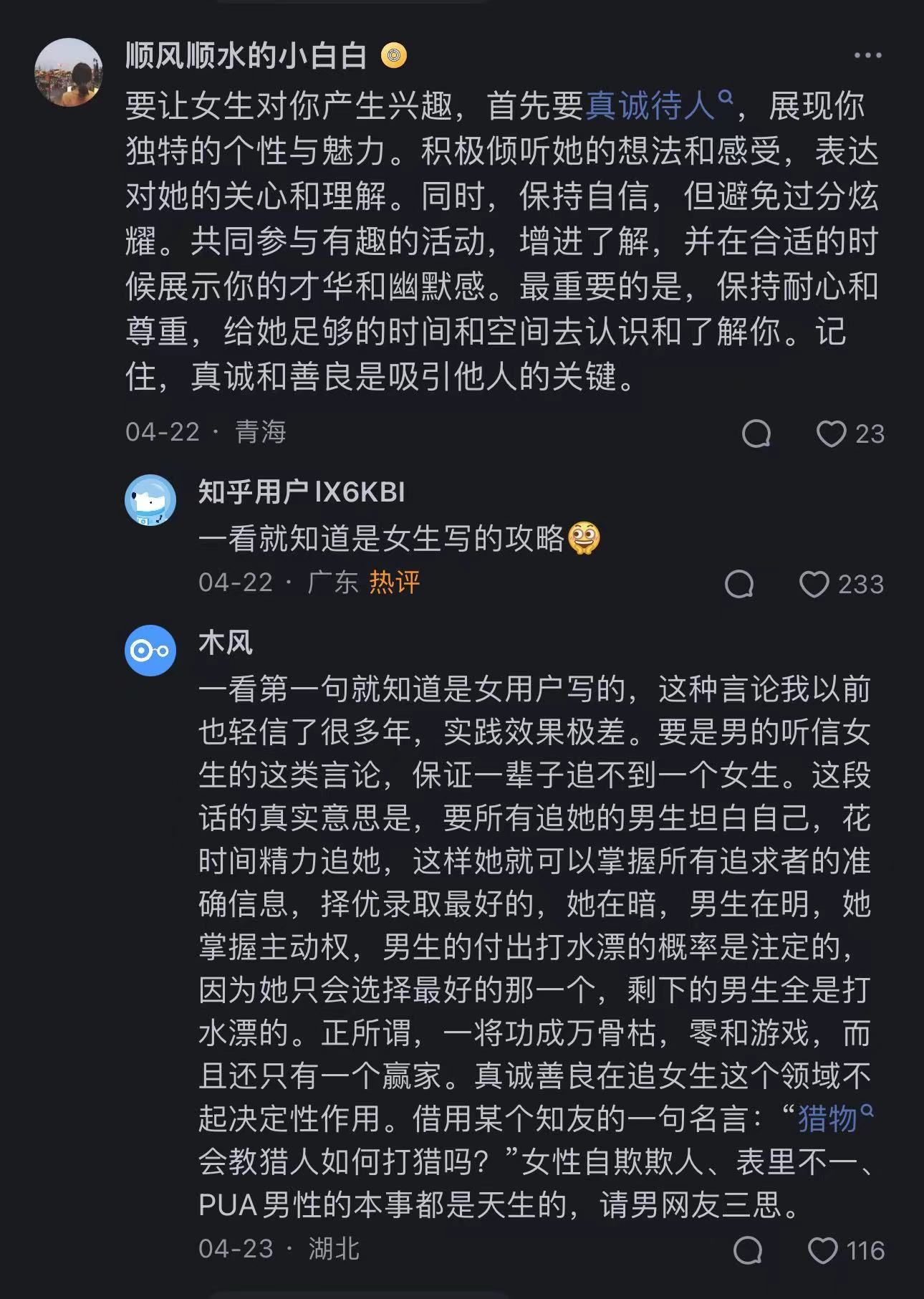Viewport: 924px width, 1299px height.
Task: Open the username 顺风顺水的小白白
Action: [246, 56]
